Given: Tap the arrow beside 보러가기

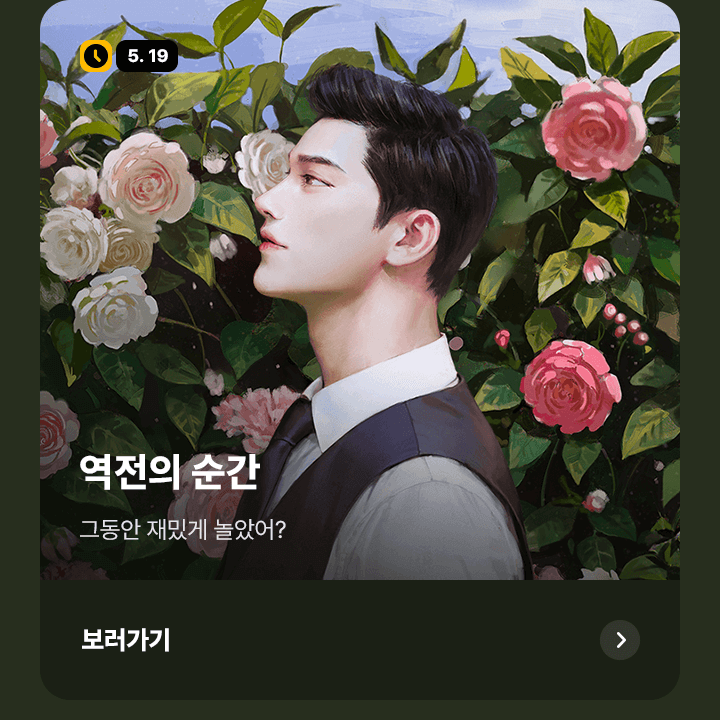Looking at the screenshot, I should 620,640.
